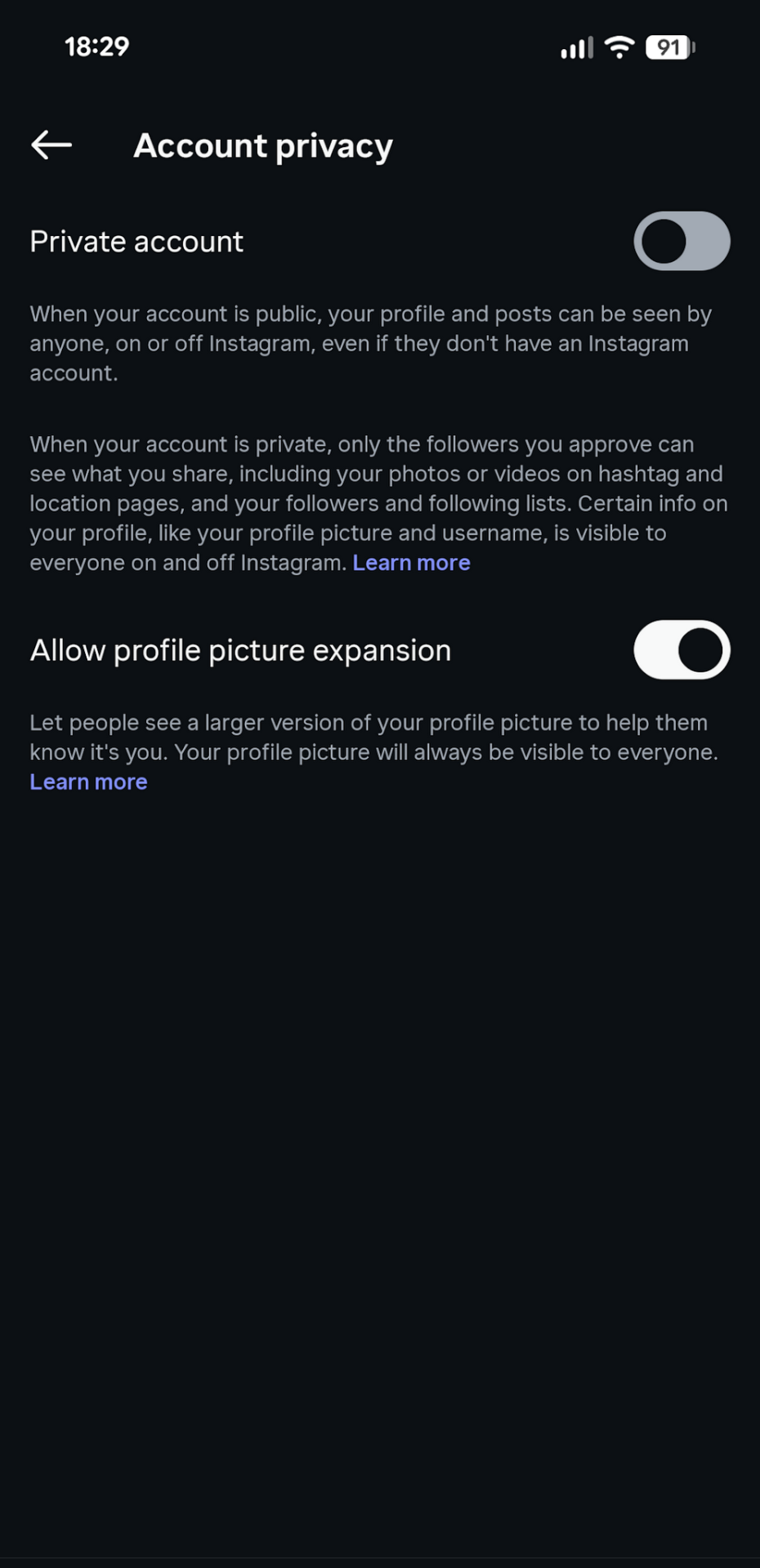Image resolution: width=760 pixels, height=1568 pixels.
Task: Disable Allow profile picture expansion
Action: point(681,650)
